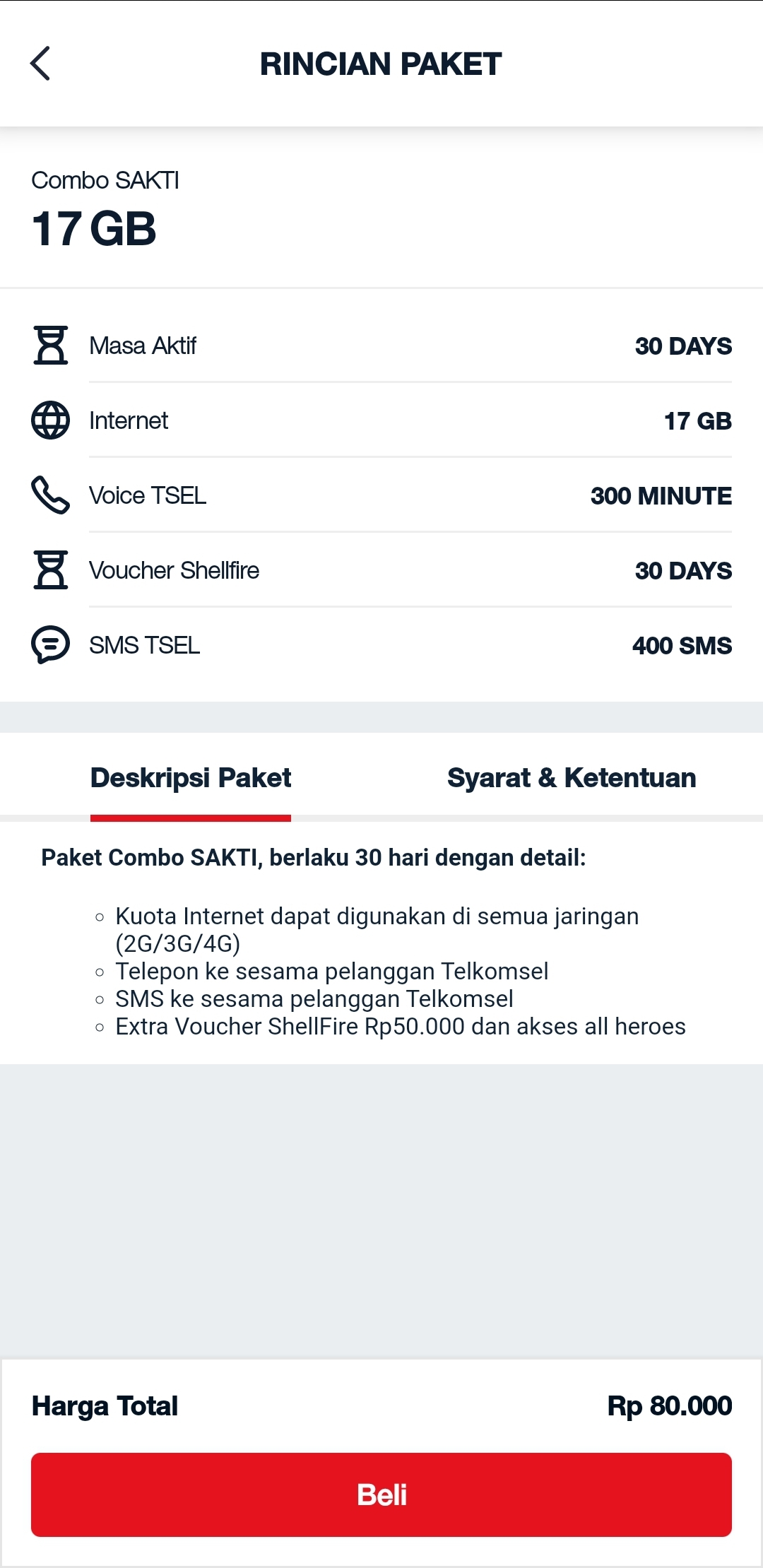Switch to the Syarat & Ketentuan tab
Viewport: 763px width, 1568px height.
(x=572, y=778)
